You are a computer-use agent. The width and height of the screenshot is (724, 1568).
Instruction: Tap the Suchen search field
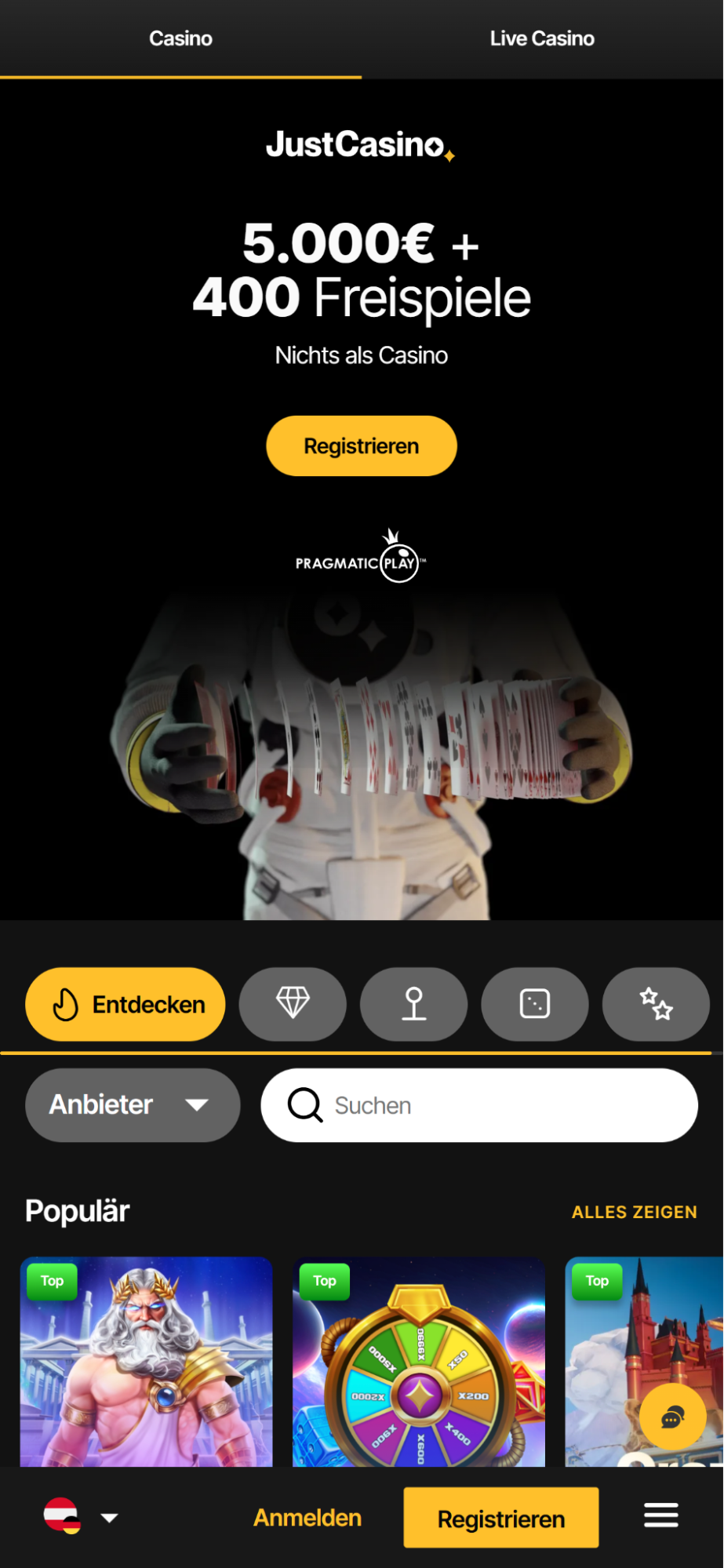tap(478, 1105)
